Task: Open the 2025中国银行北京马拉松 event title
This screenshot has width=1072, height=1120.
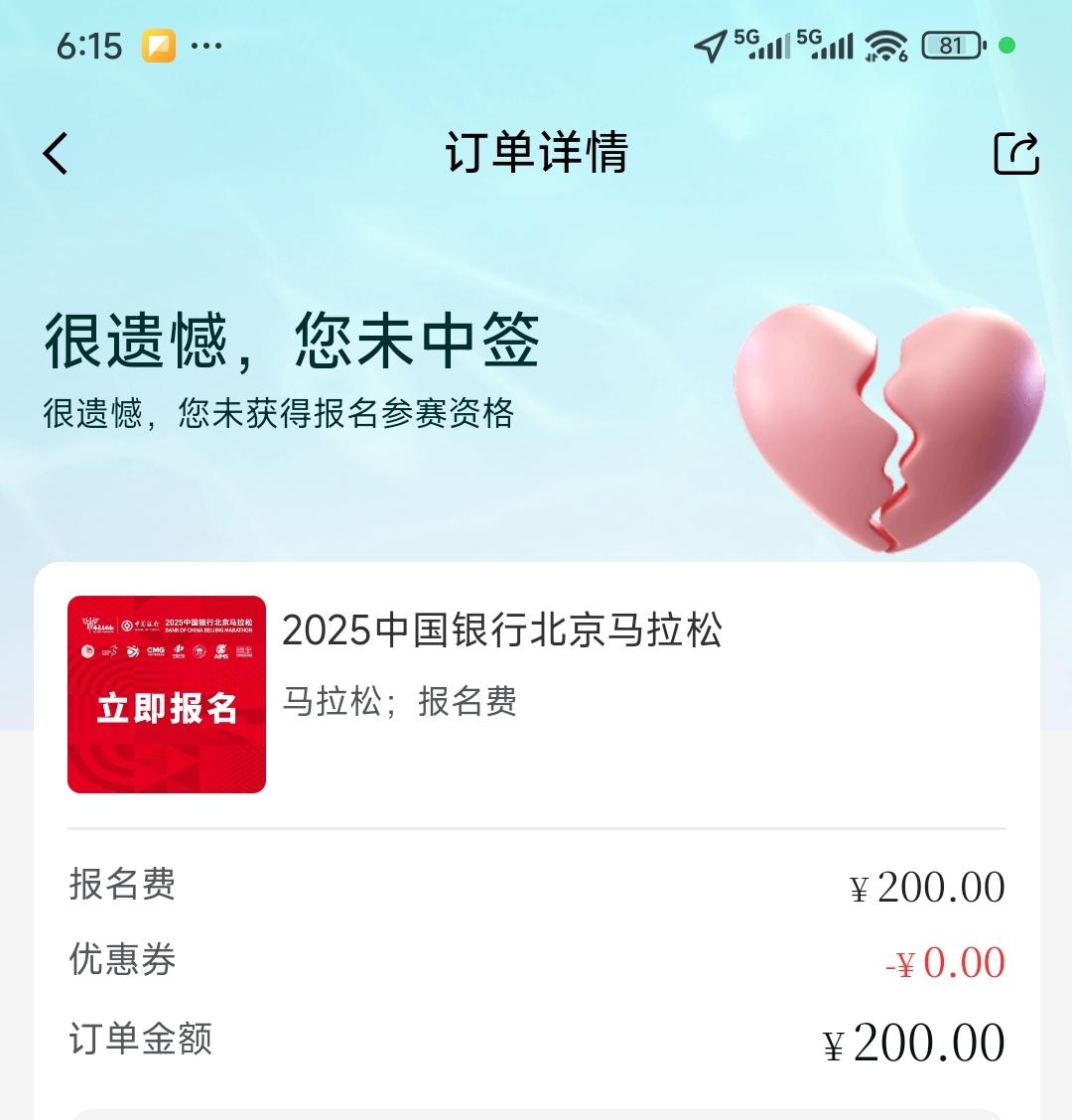Action: (x=504, y=630)
